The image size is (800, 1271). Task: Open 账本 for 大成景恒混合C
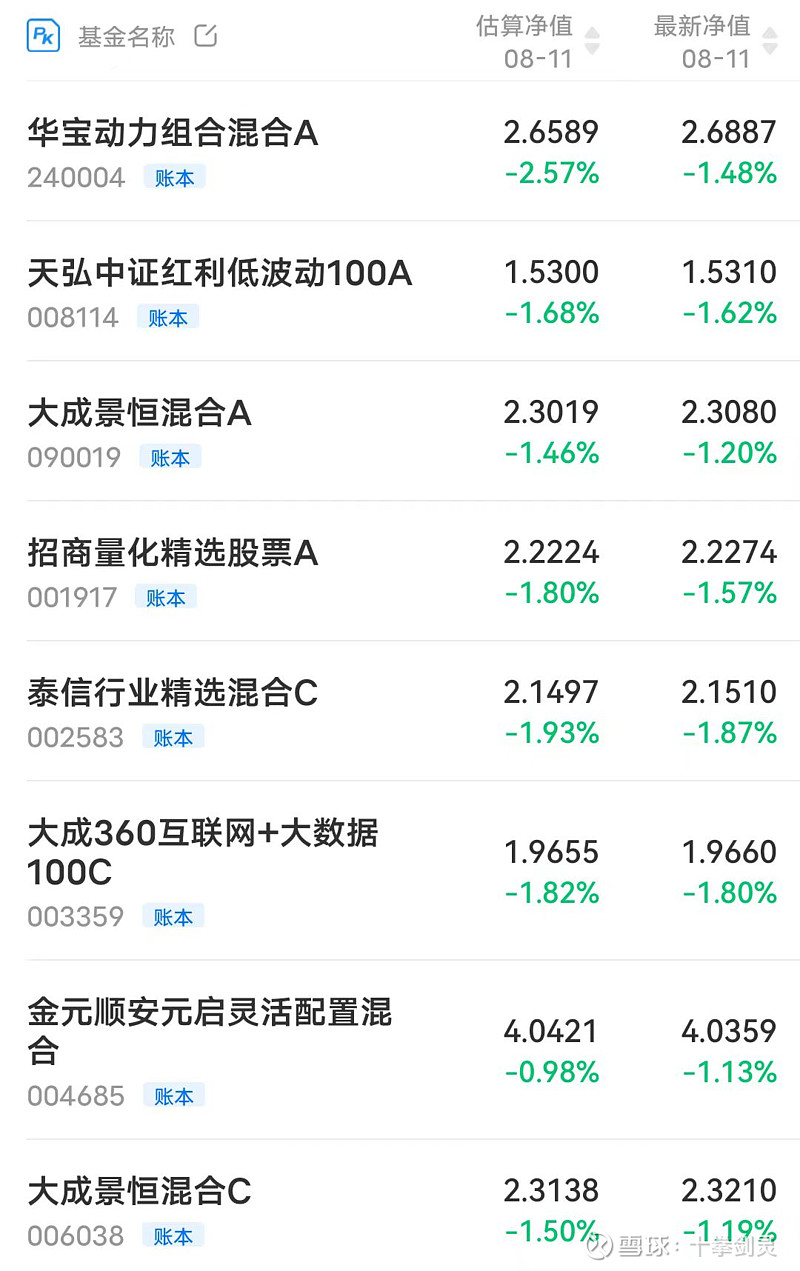pyautogui.click(x=173, y=1237)
